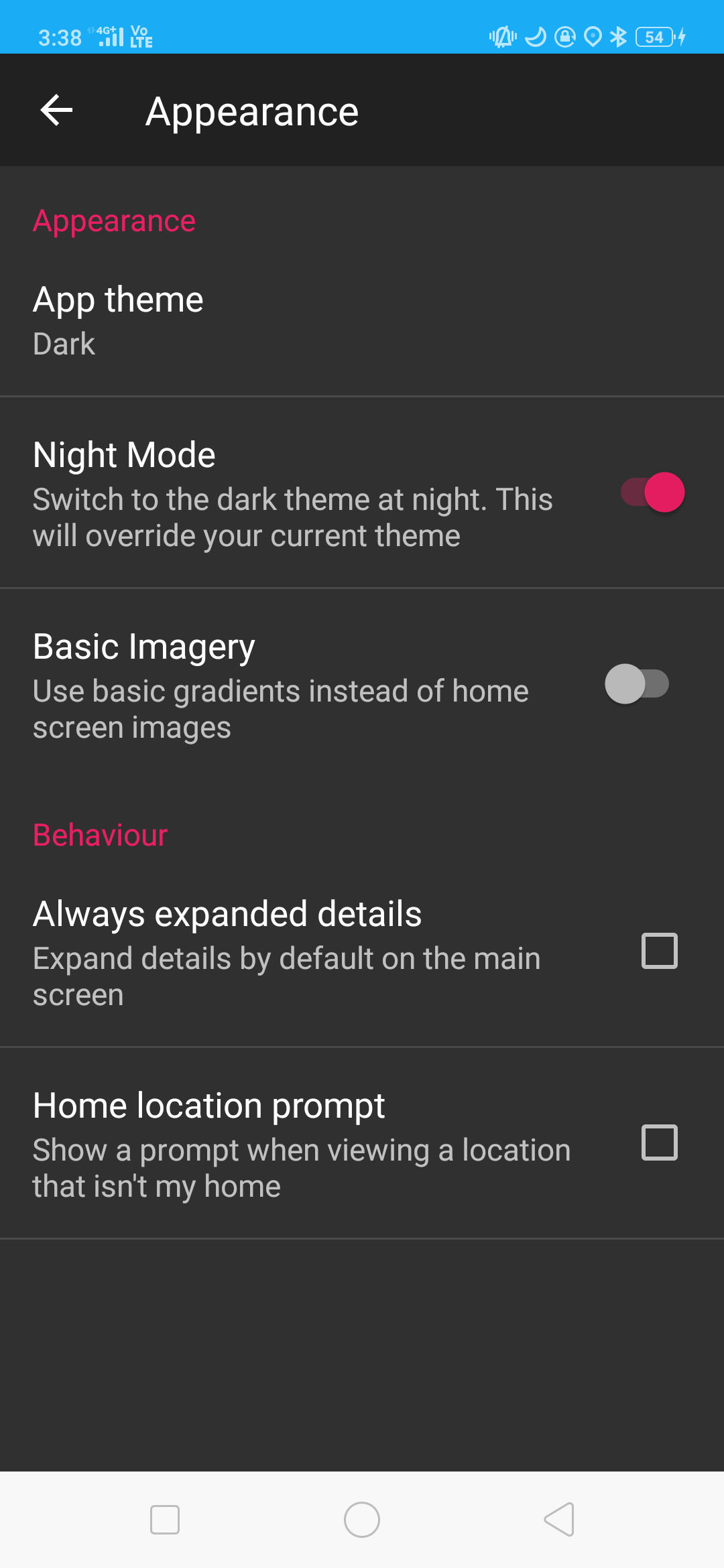Tick the Home location prompt checkbox

click(660, 1142)
